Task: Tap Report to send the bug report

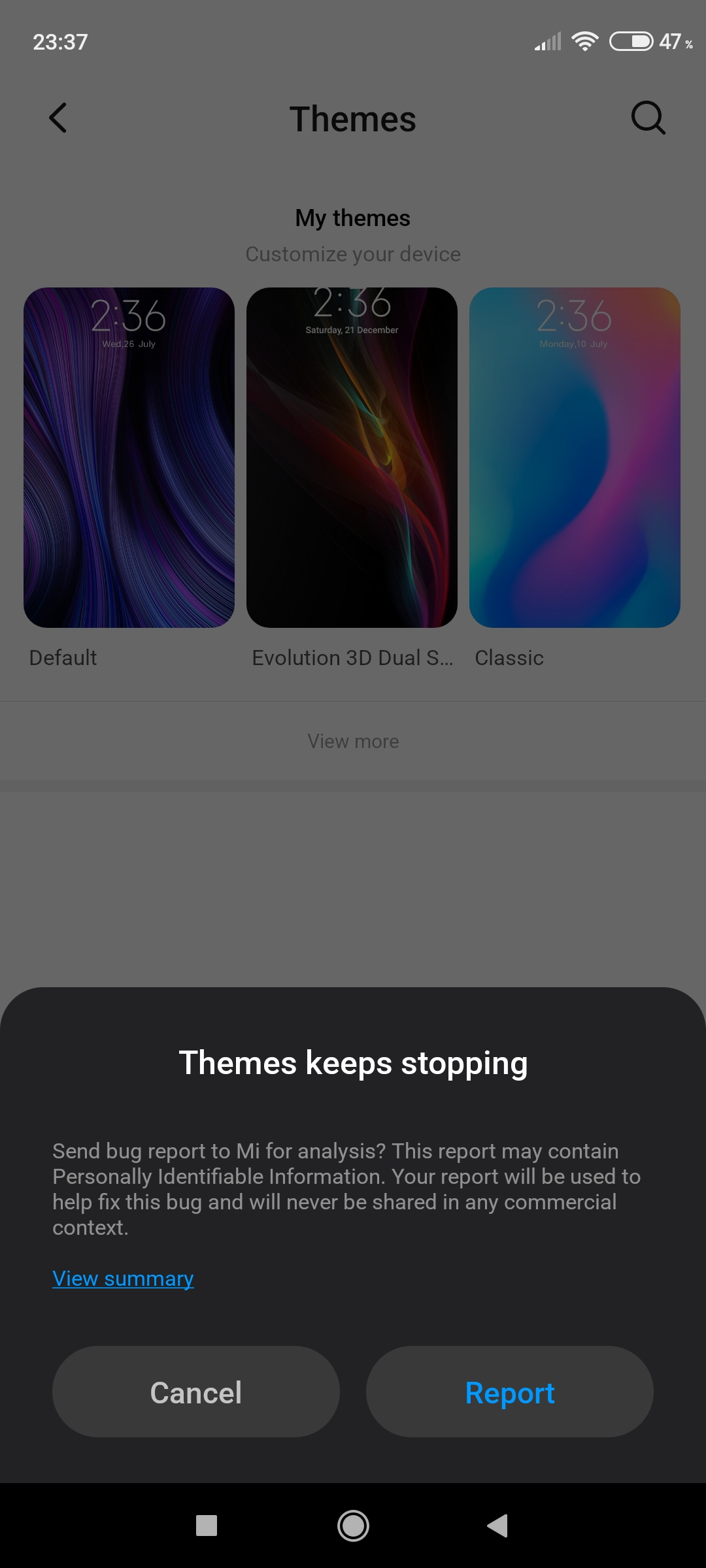Action: click(x=509, y=1392)
